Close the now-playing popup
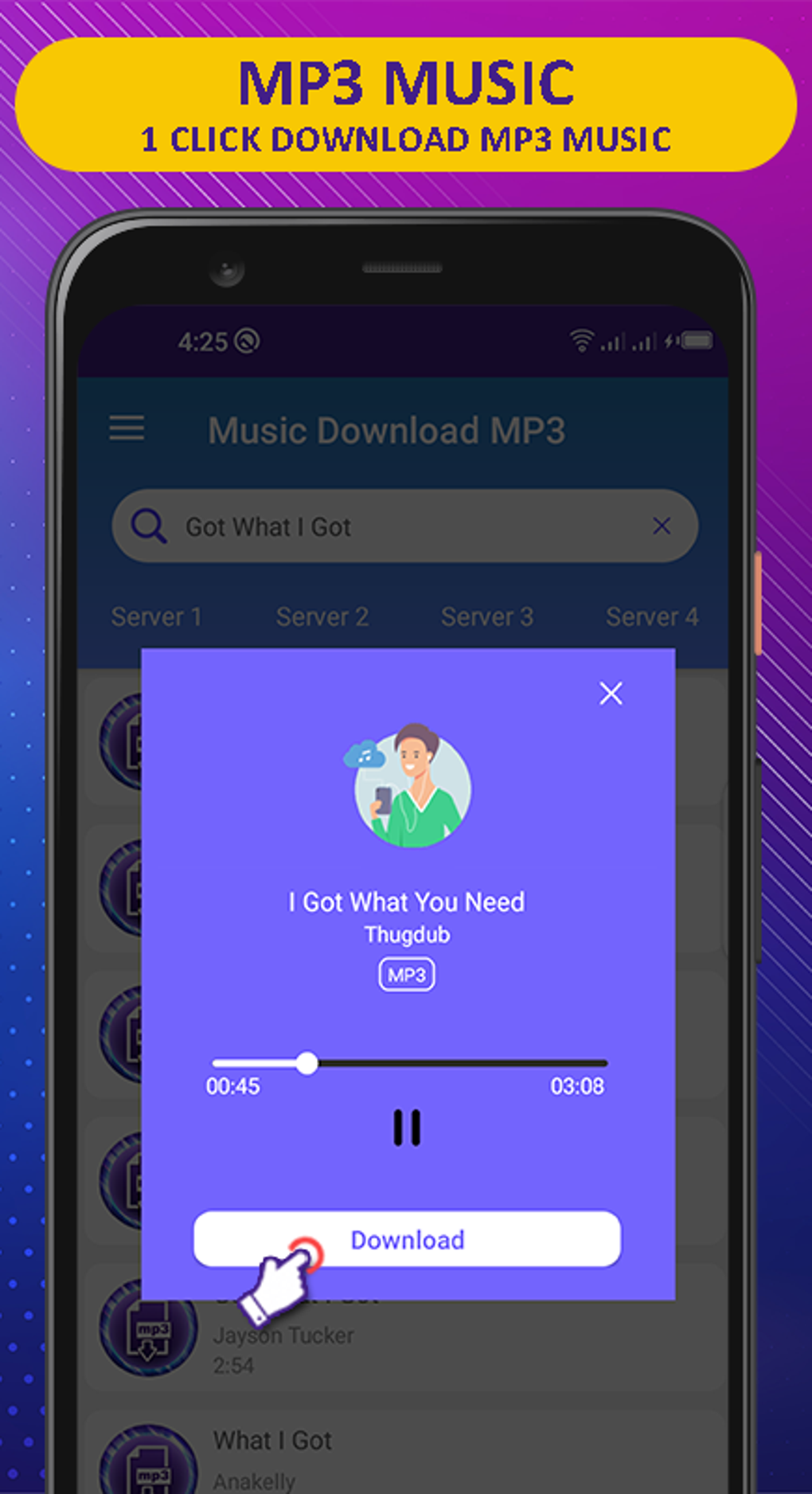The image size is (812, 1494). tap(611, 694)
